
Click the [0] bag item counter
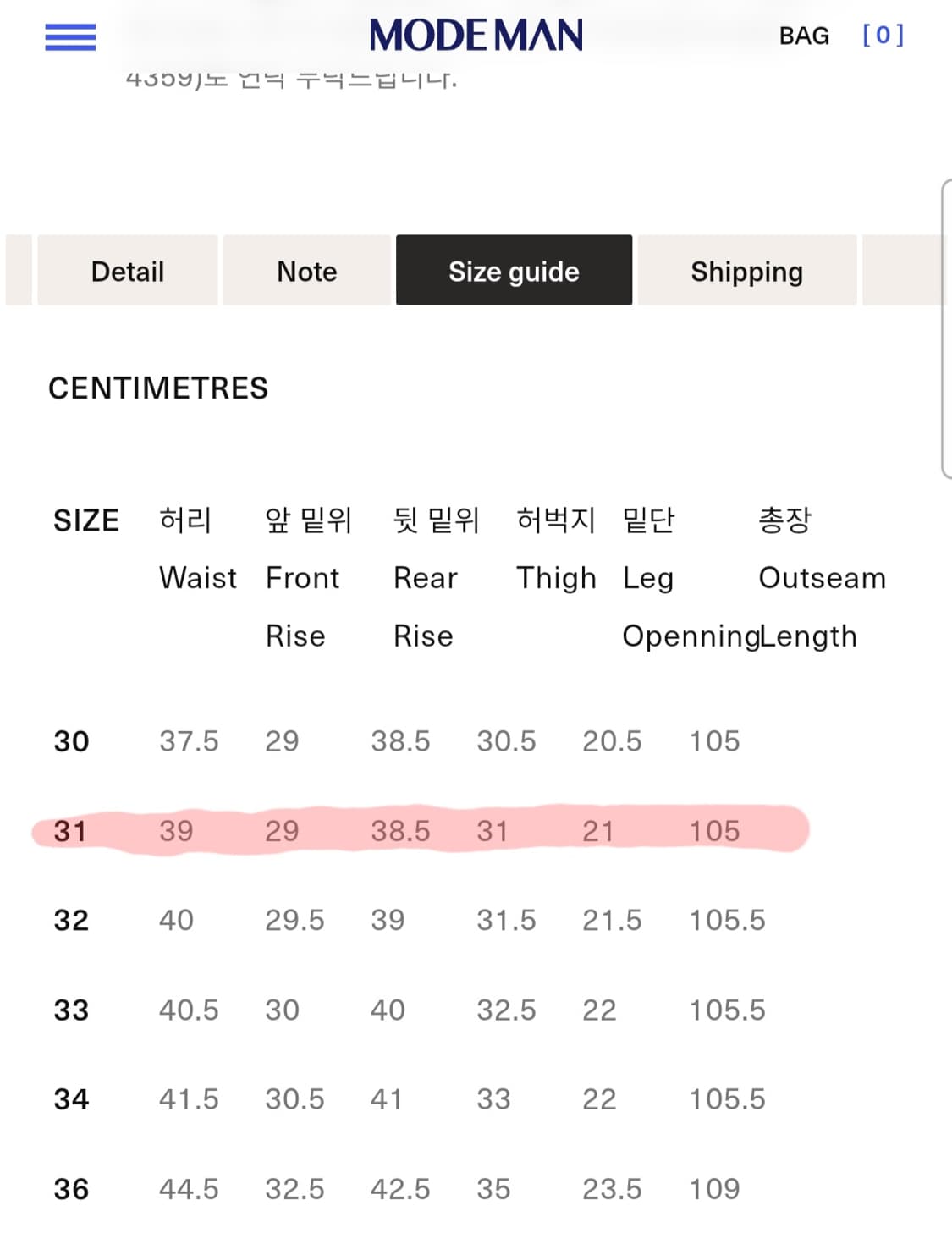(x=884, y=36)
